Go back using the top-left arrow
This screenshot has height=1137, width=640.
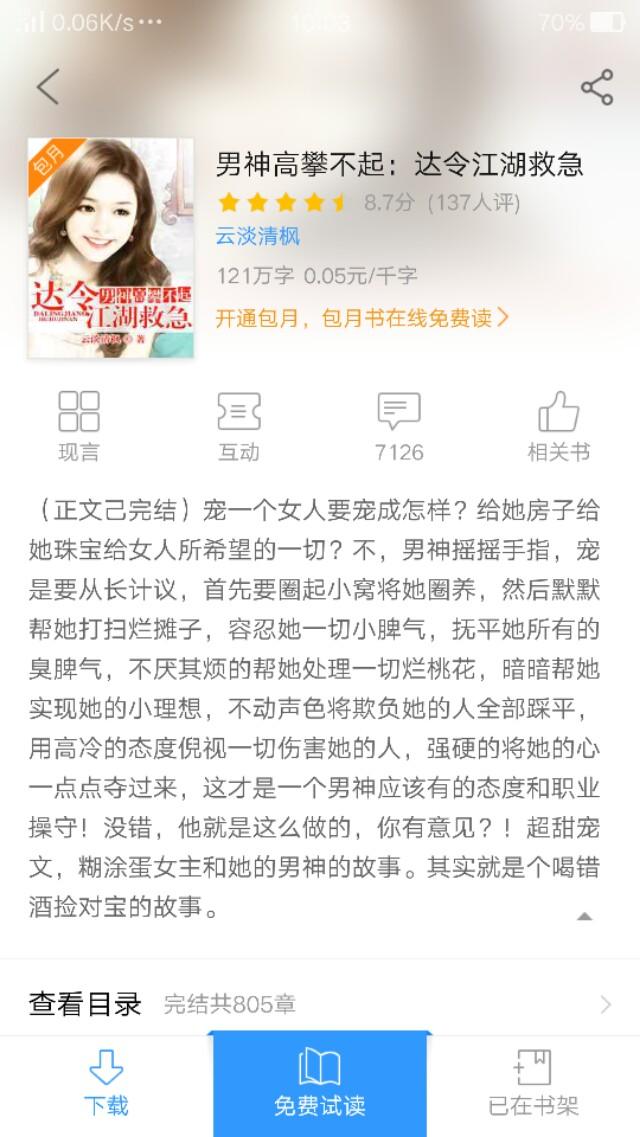click(x=48, y=88)
